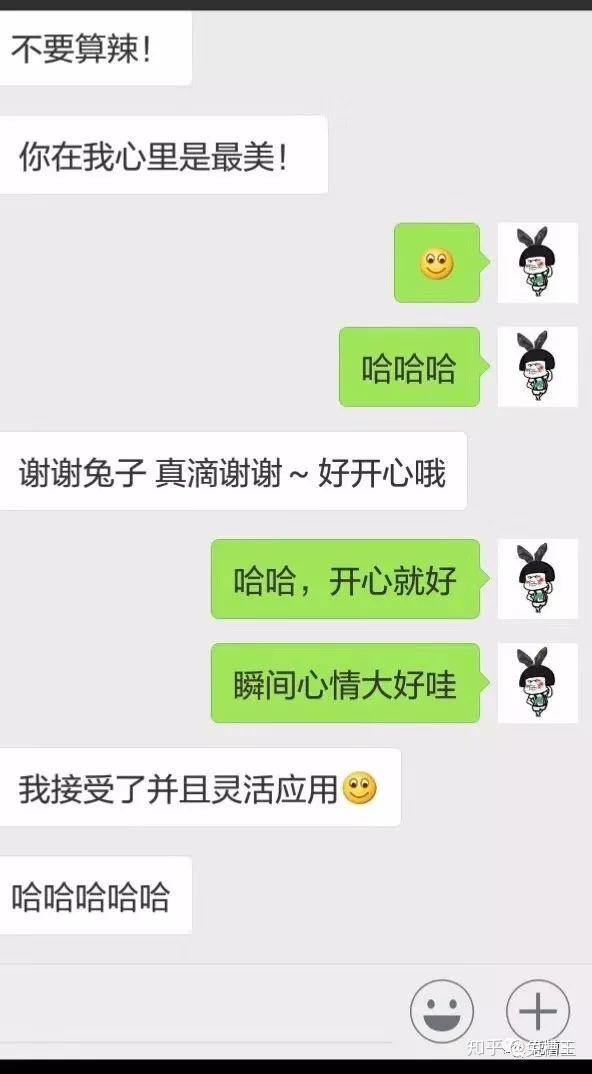The image size is (592, 1074).
Task: Open the plus attachment menu
Action: click(538, 1011)
